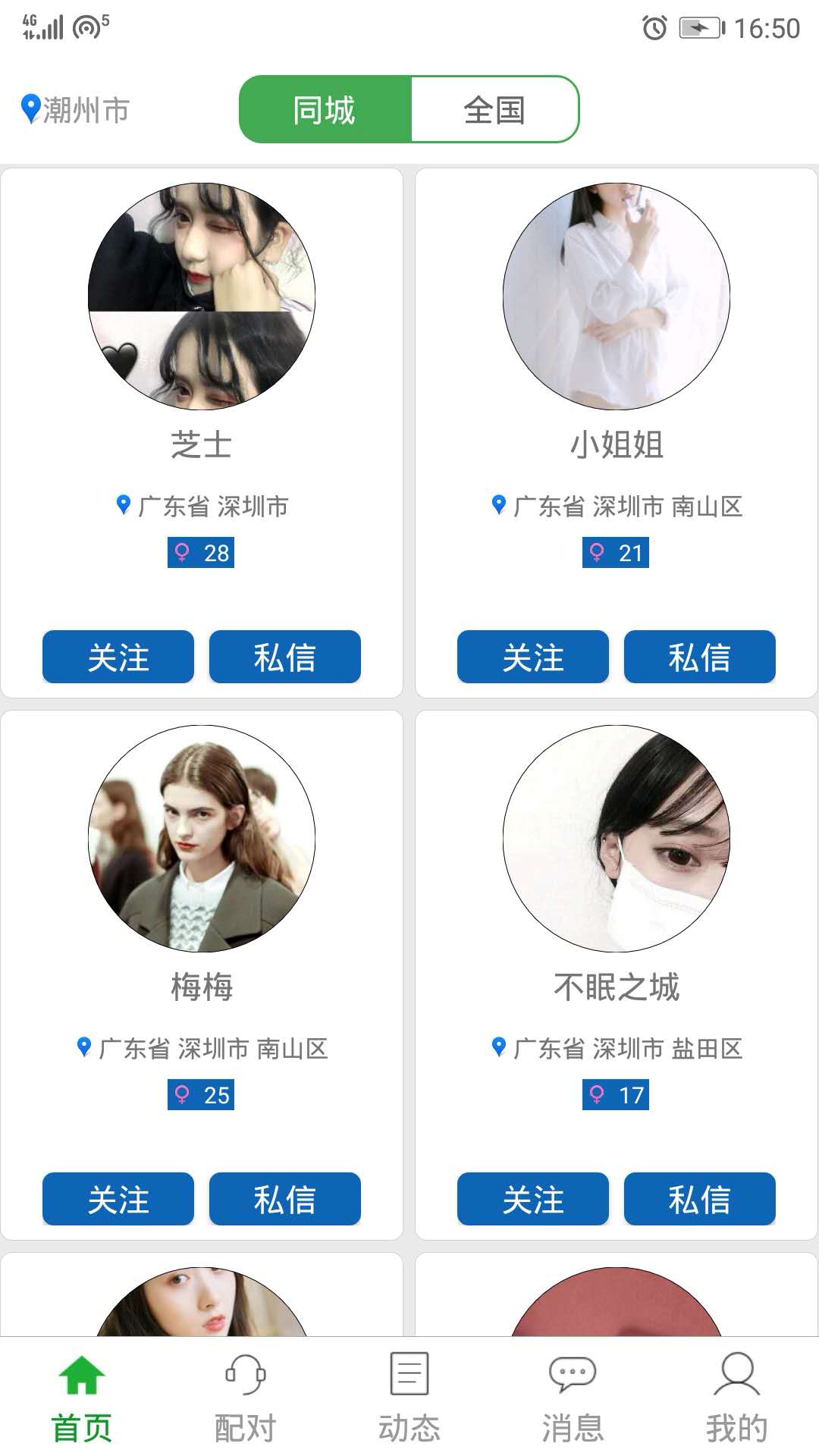Image resolution: width=819 pixels, height=1456 pixels.
Task: Message 小姐姐 via 私信
Action: pos(700,657)
